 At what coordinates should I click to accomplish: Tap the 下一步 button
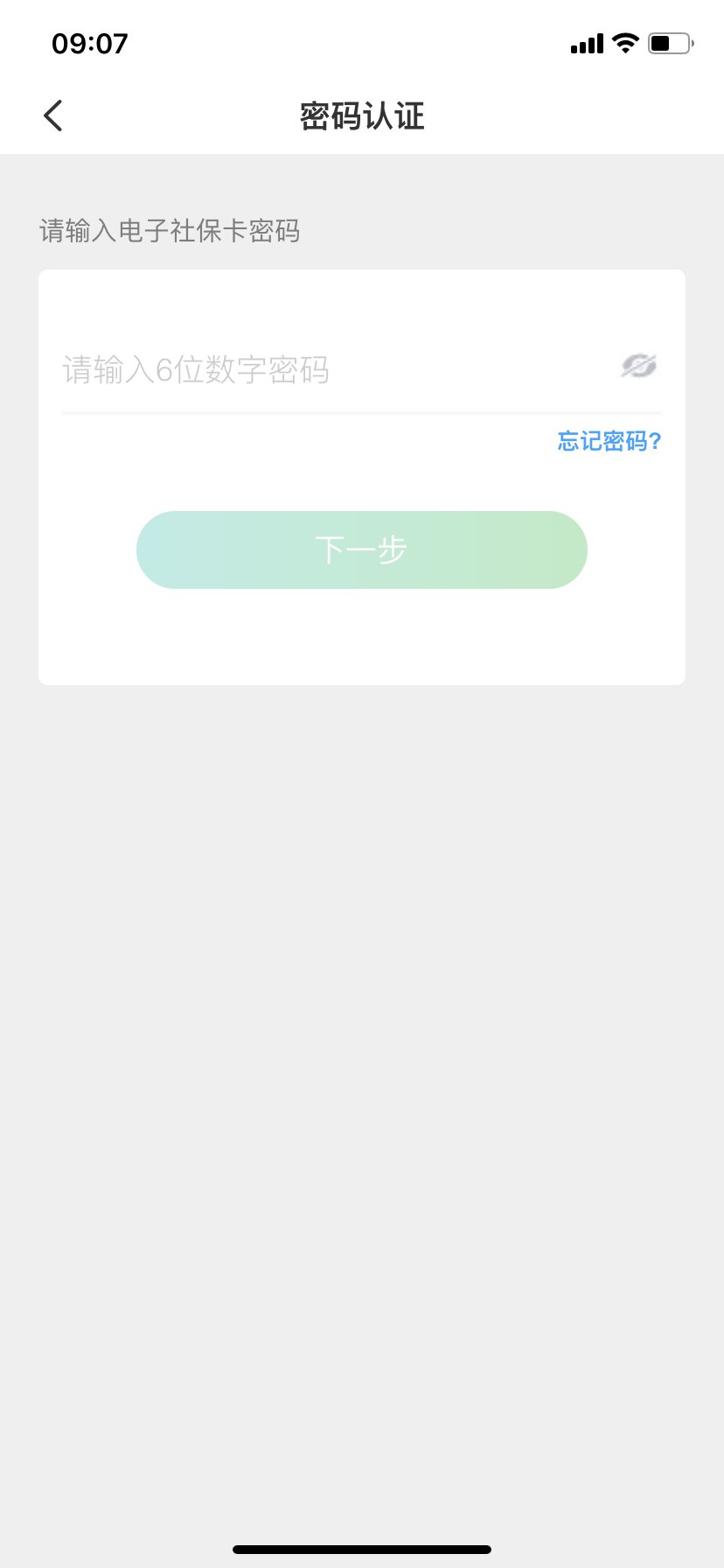(361, 549)
